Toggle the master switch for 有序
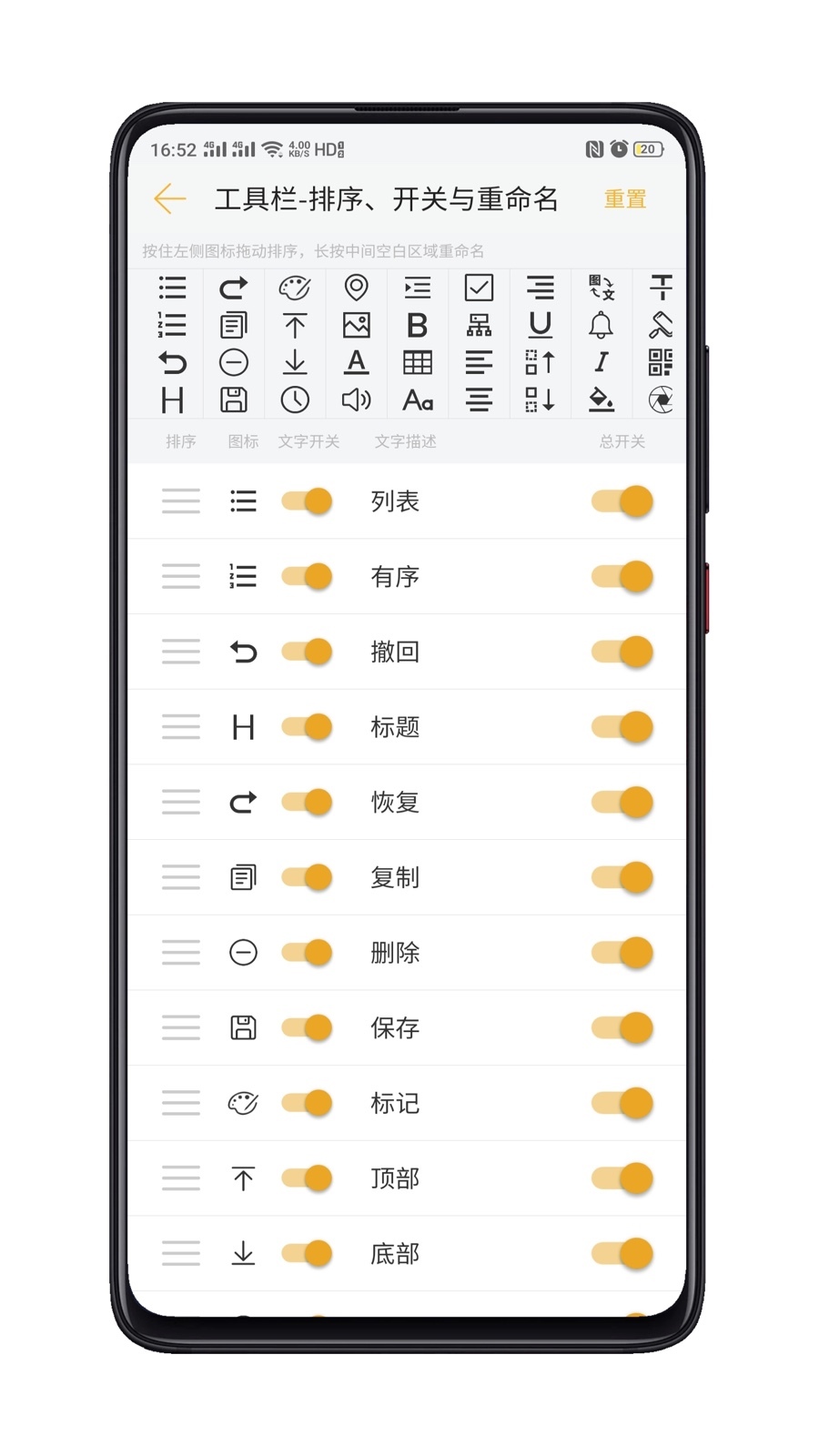Viewport: 819px width, 1456px height. [622, 576]
